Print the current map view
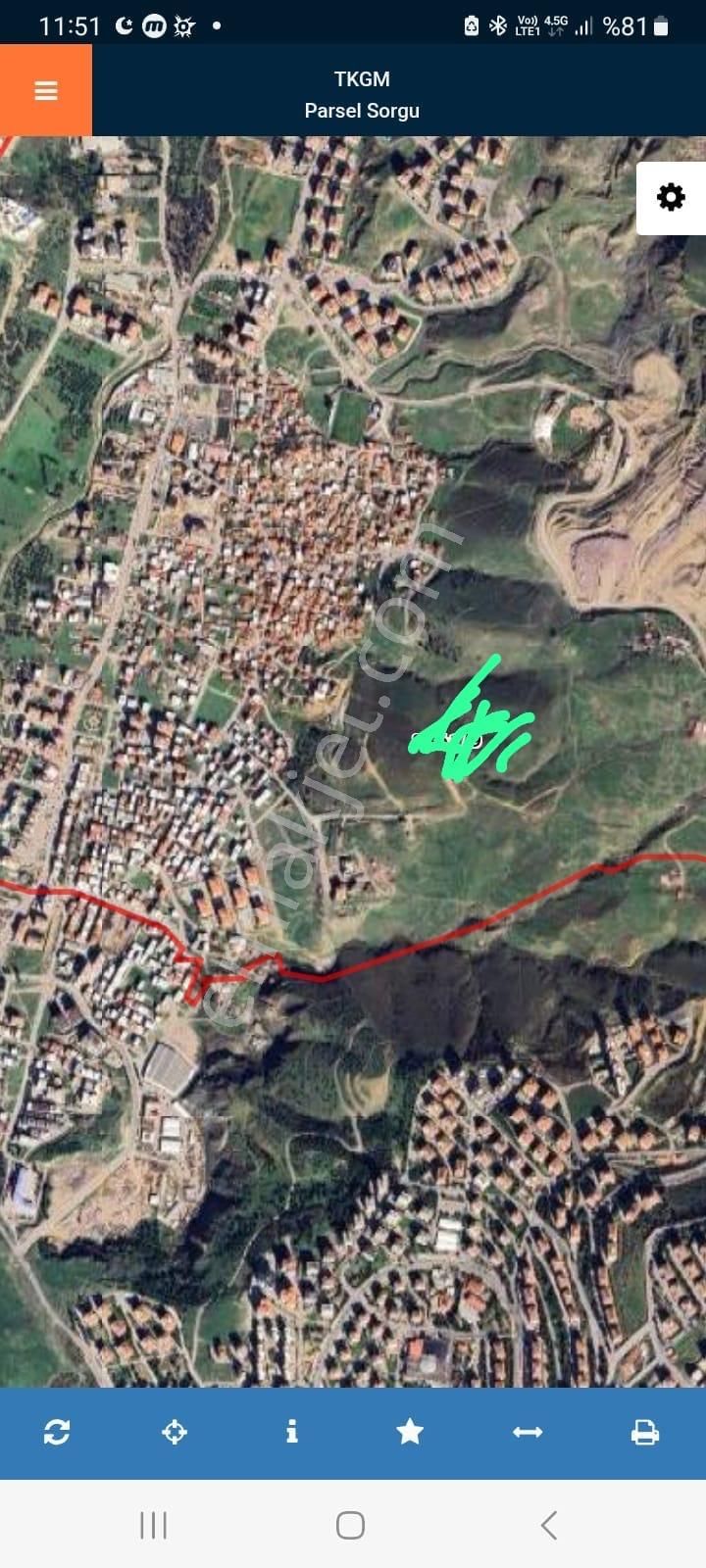The width and height of the screenshot is (706, 1568). [x=645, y=1432]
